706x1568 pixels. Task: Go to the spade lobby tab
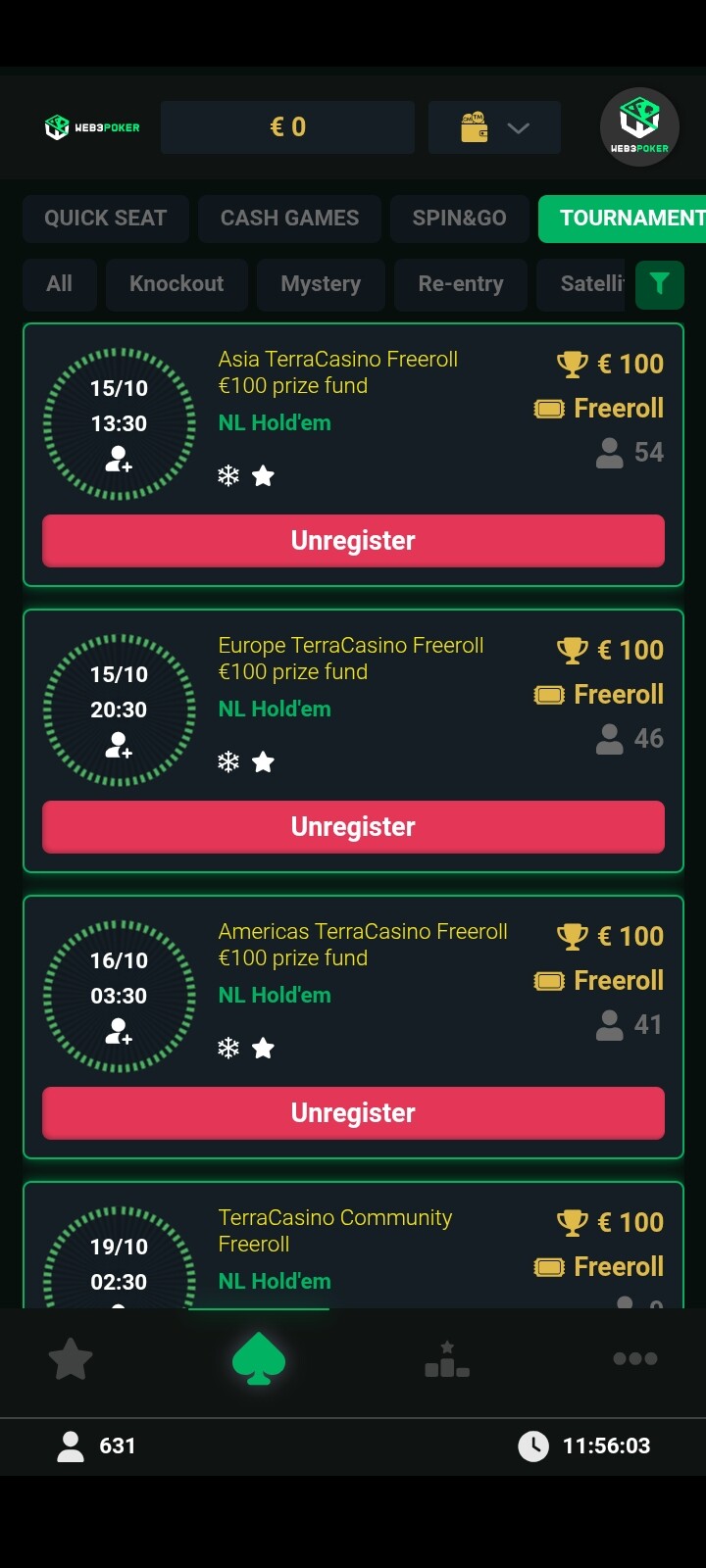[259, 1359]
